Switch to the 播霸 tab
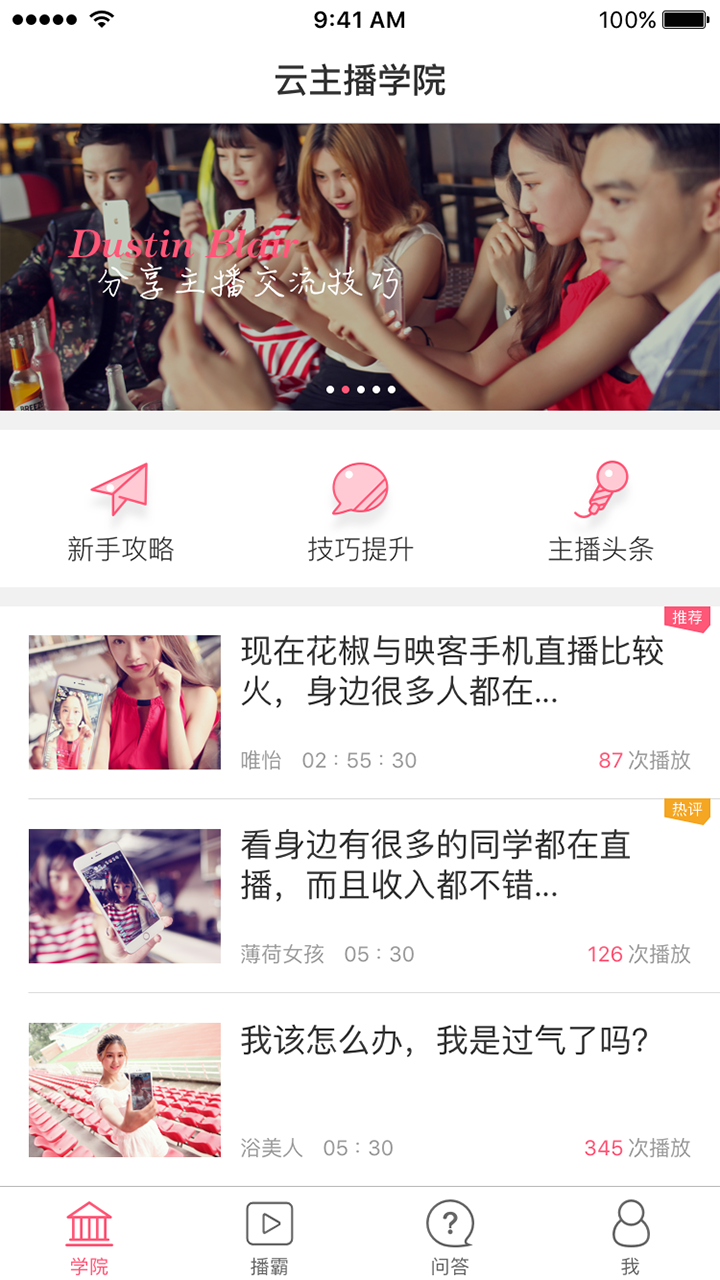This screenshot has height=1280, width=720. pos(270,1238)
